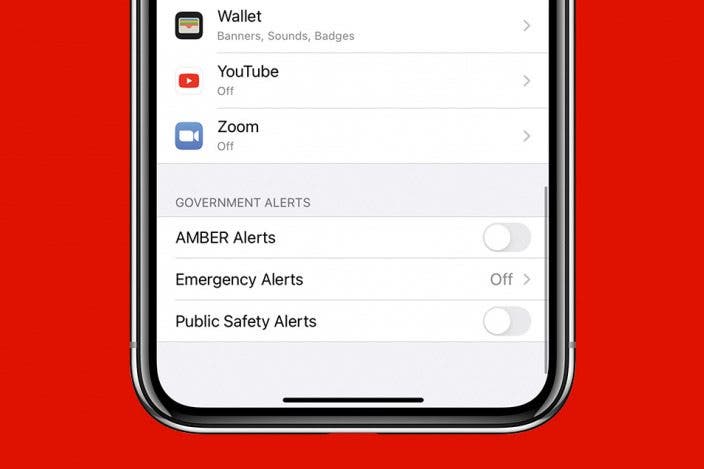Enable the AMBER Alerts switch
704x469 pixels.
(x=506, y=238)
